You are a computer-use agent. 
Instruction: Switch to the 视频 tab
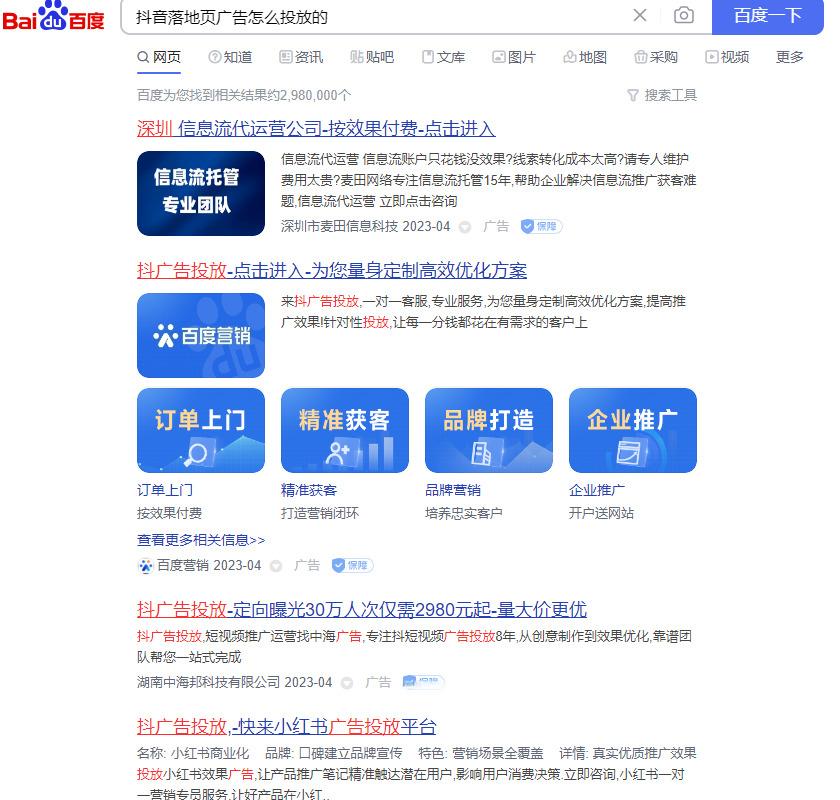click(x=727, y=57)
